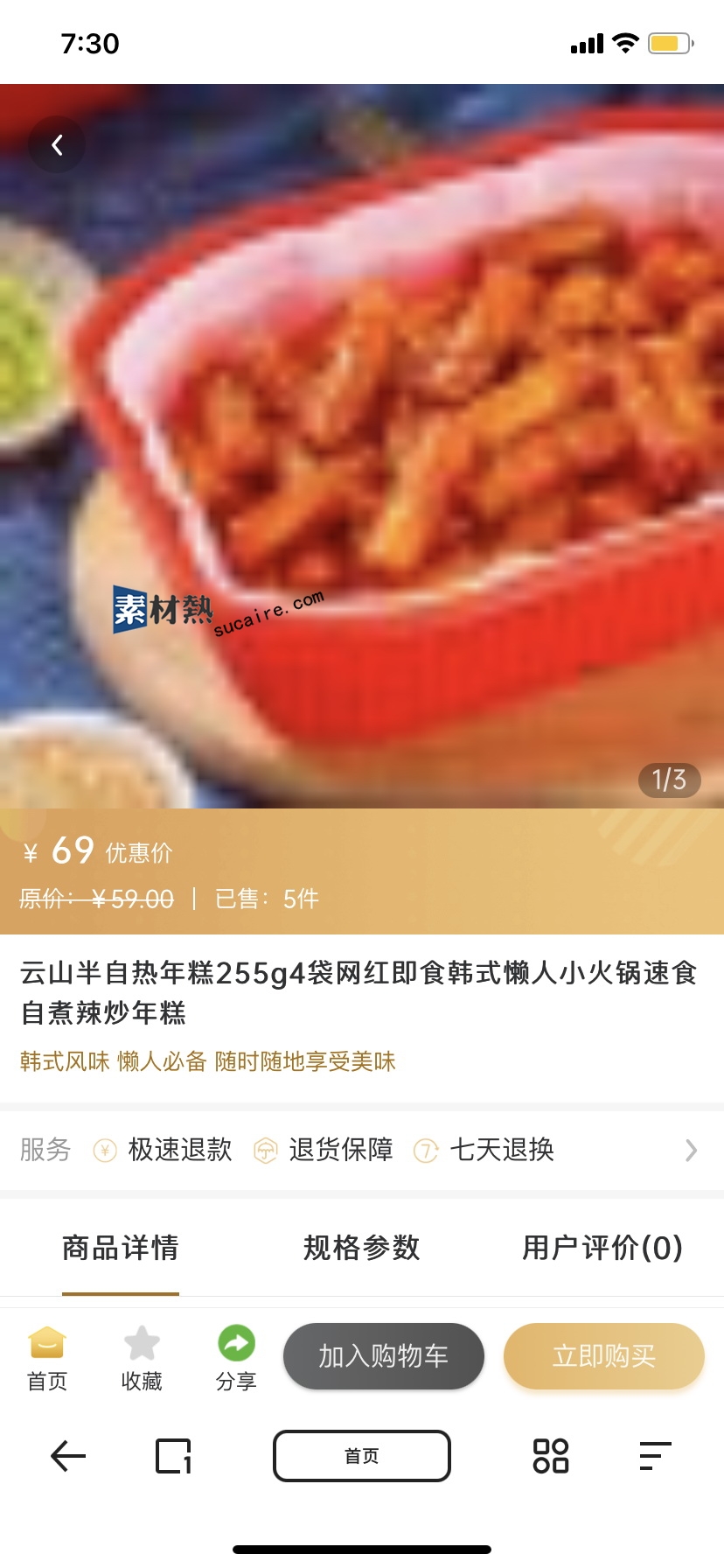The height and width of the screenshot is (1568, 724).
Task: Open the 用户评价(0) tab
Action: click(602, 1248)
